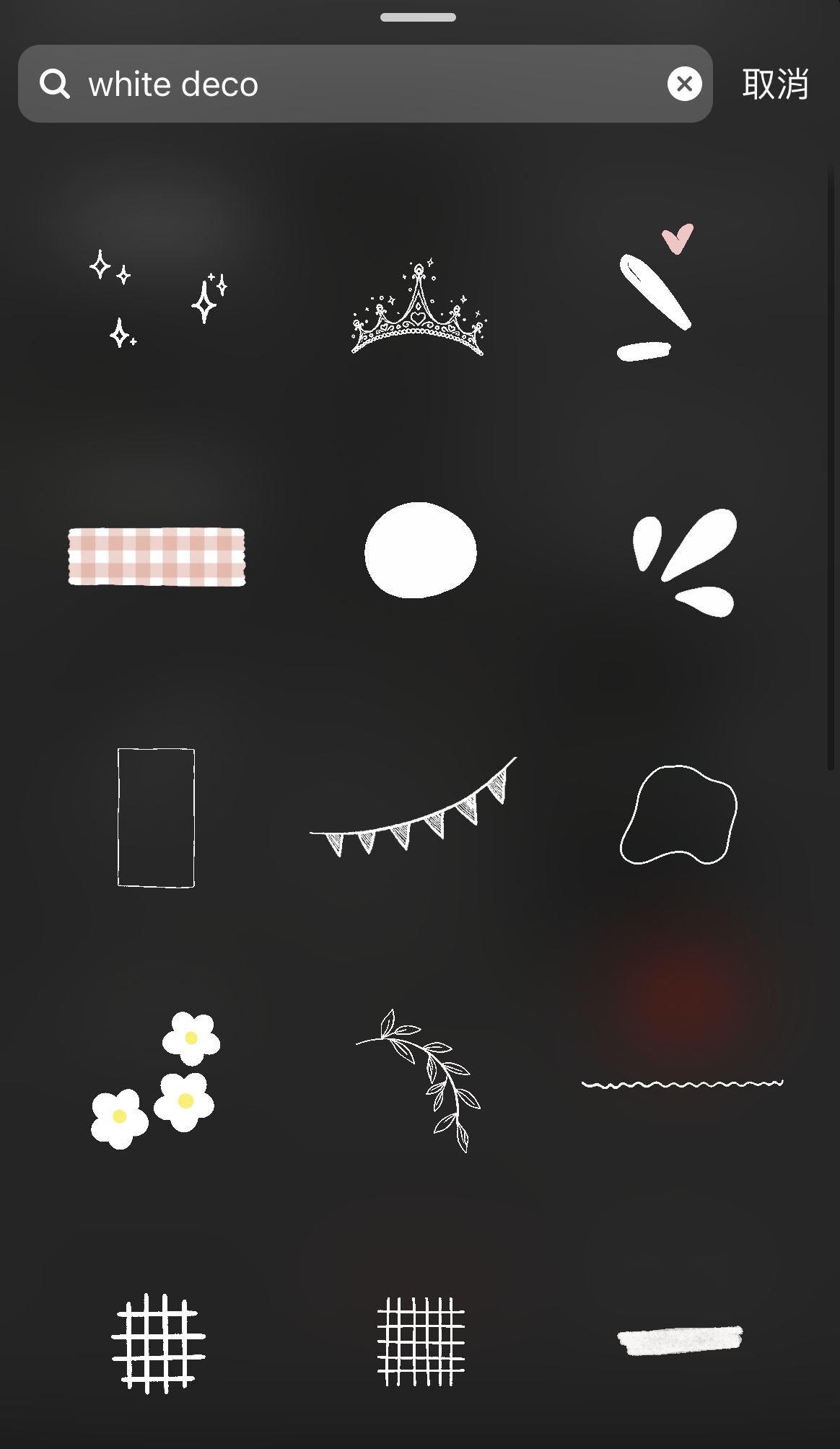Viewport: 840px width, 1449px height.
Task: Clear the search text with the X
Action: tap(684, 84)
